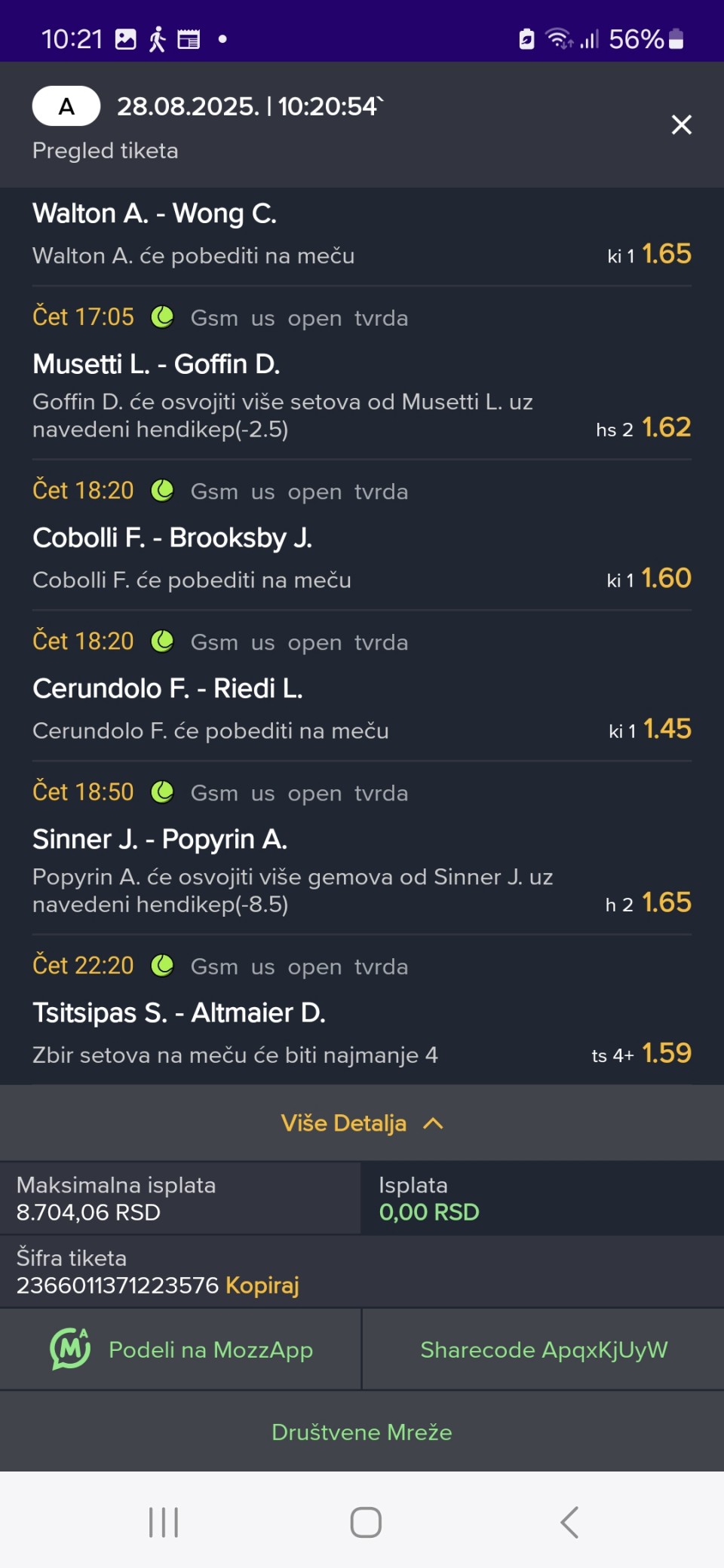Collapse the Više Detalja section
The height and width of the screenshot is (1568, 724).
click(x=362, y=1123)
